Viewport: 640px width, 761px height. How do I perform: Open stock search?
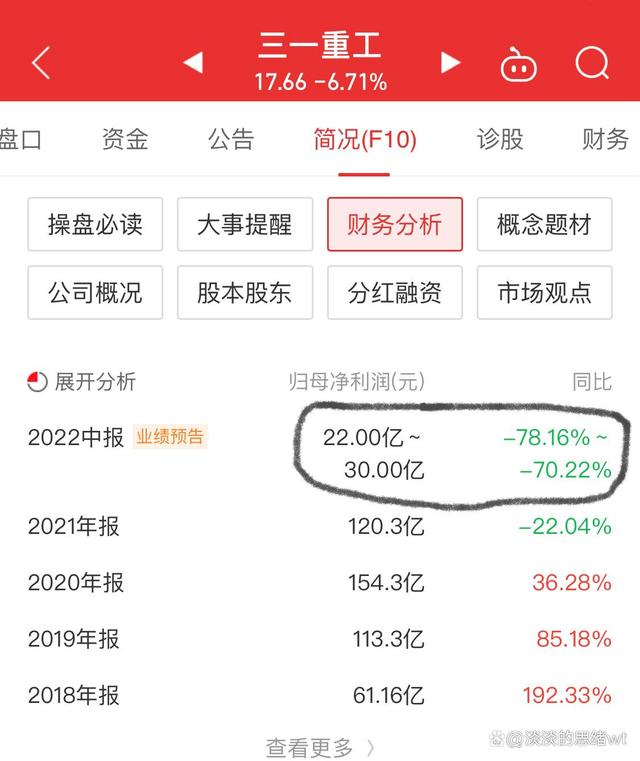592,63
